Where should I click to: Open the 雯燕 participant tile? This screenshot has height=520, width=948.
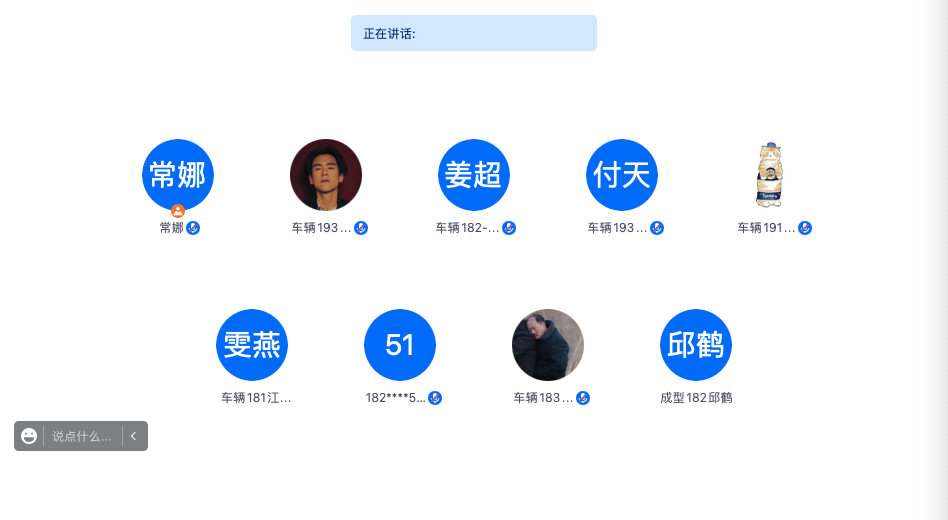(252, 345)
